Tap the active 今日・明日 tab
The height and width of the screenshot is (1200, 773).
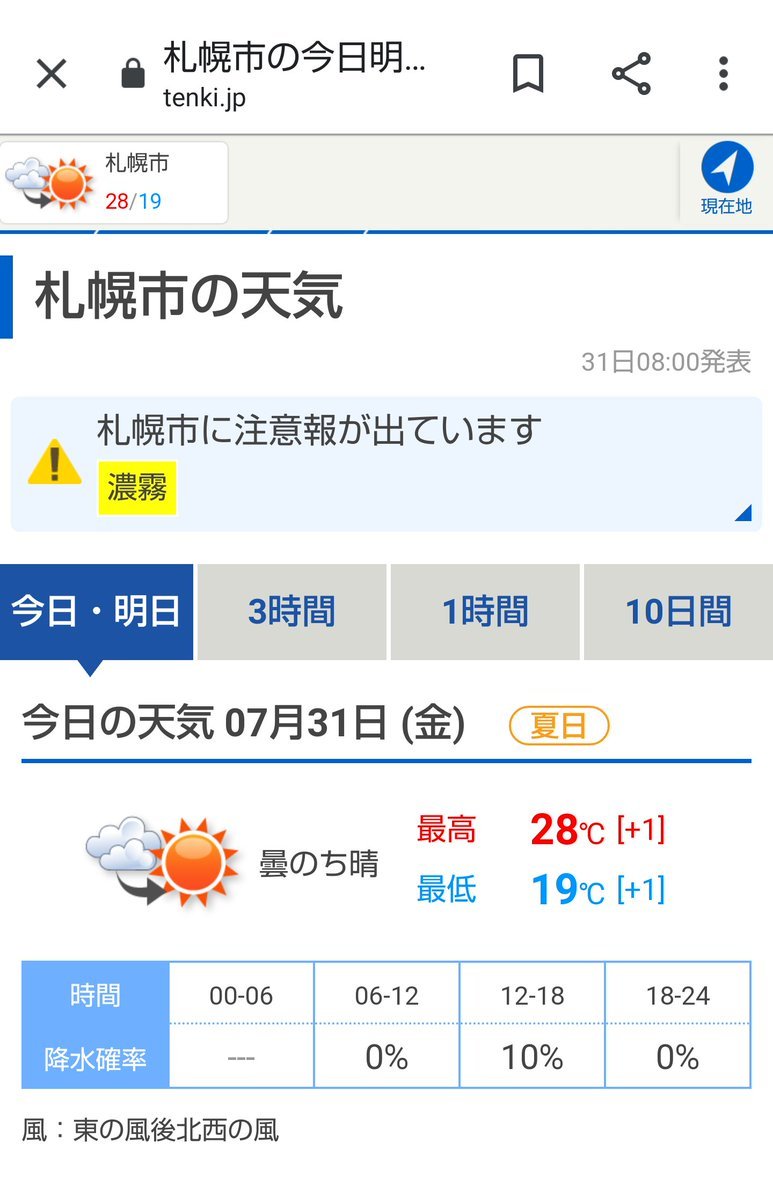(x=95, y=609)
